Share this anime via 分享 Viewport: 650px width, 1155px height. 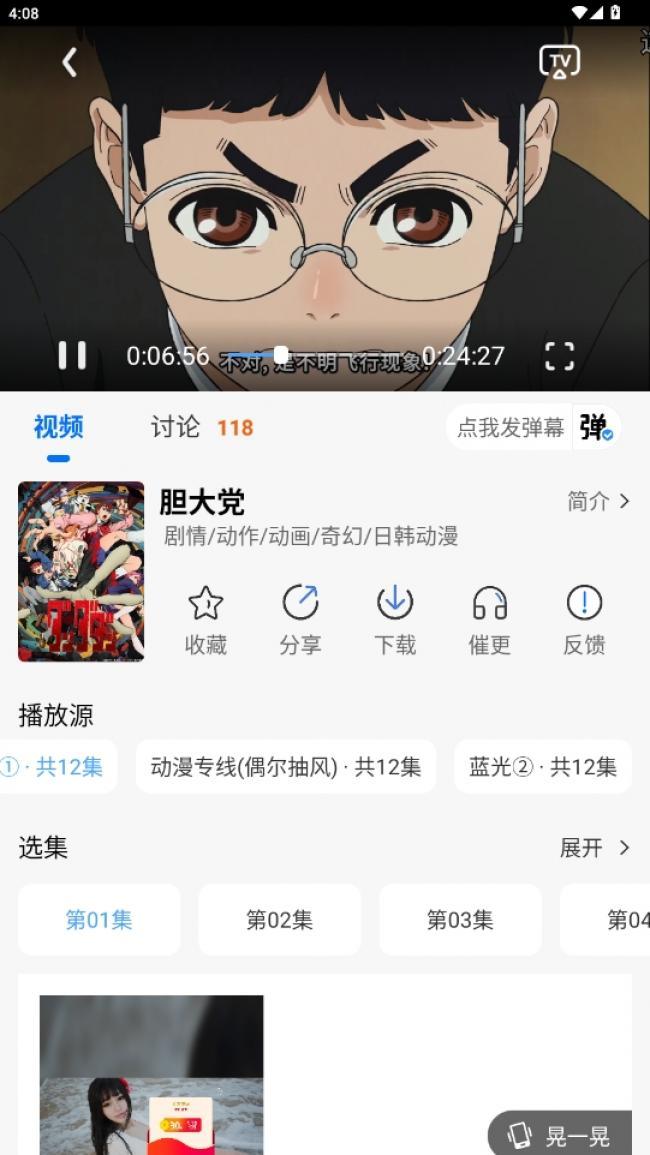(x=300, y=620)
